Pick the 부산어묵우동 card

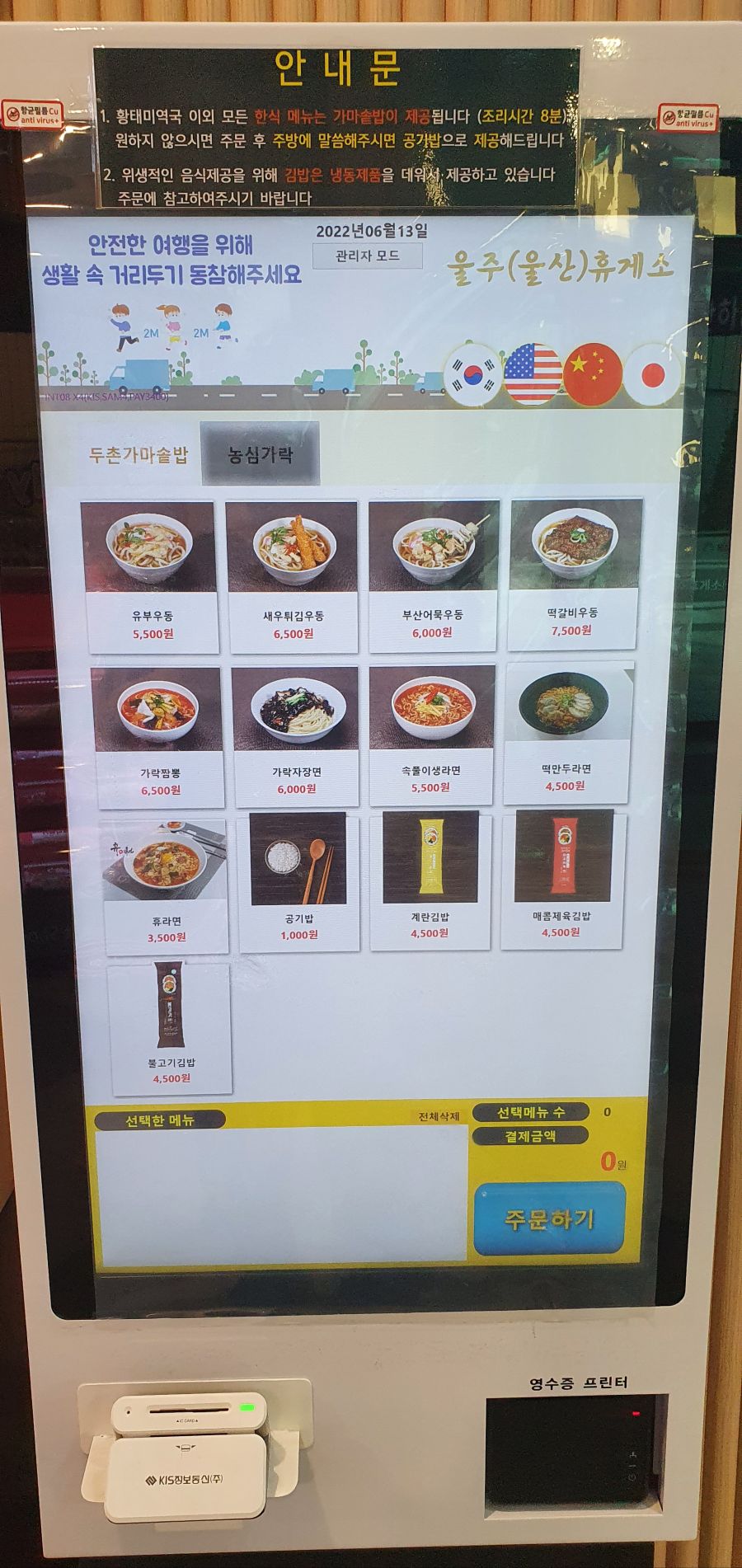click(433, 574)
